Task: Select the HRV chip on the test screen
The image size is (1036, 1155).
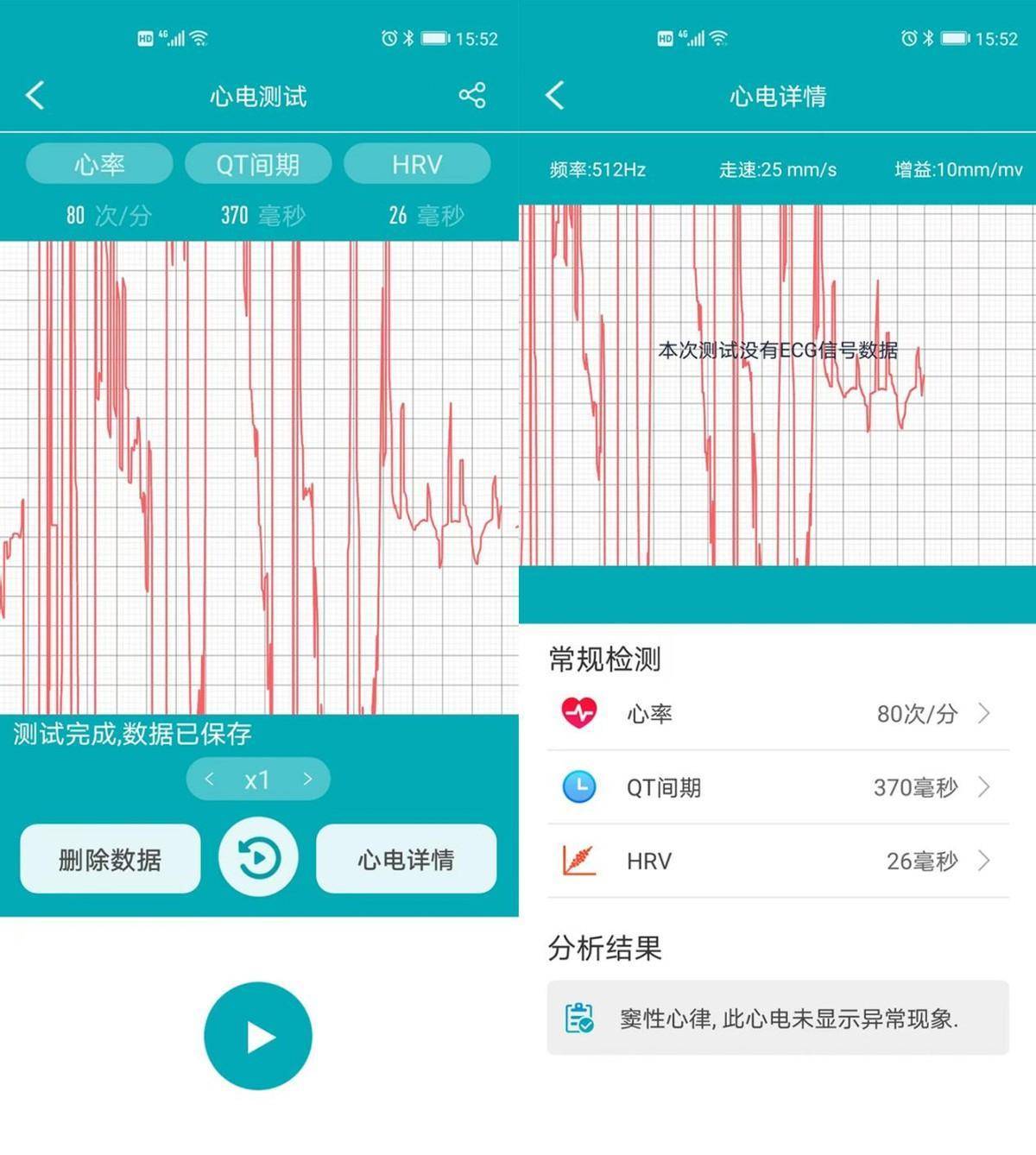Action: pos(417,164)
